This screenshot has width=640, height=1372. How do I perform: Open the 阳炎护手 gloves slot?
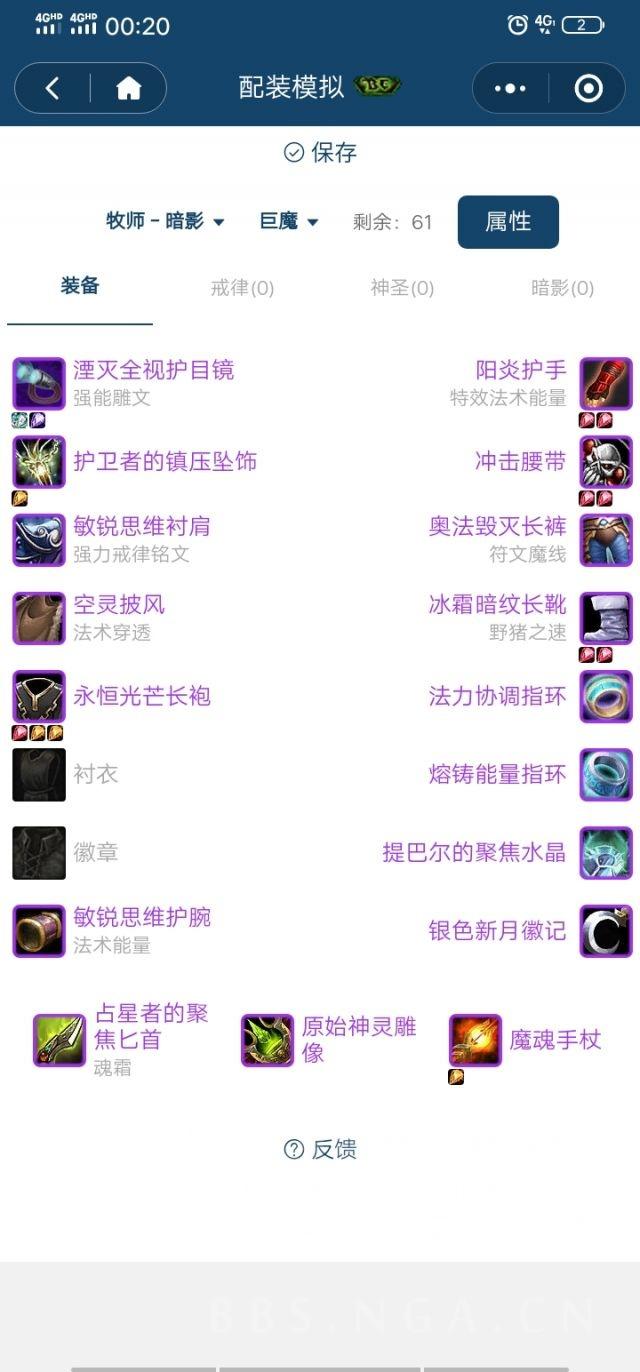pyautogui.click(x=521, y=371)
